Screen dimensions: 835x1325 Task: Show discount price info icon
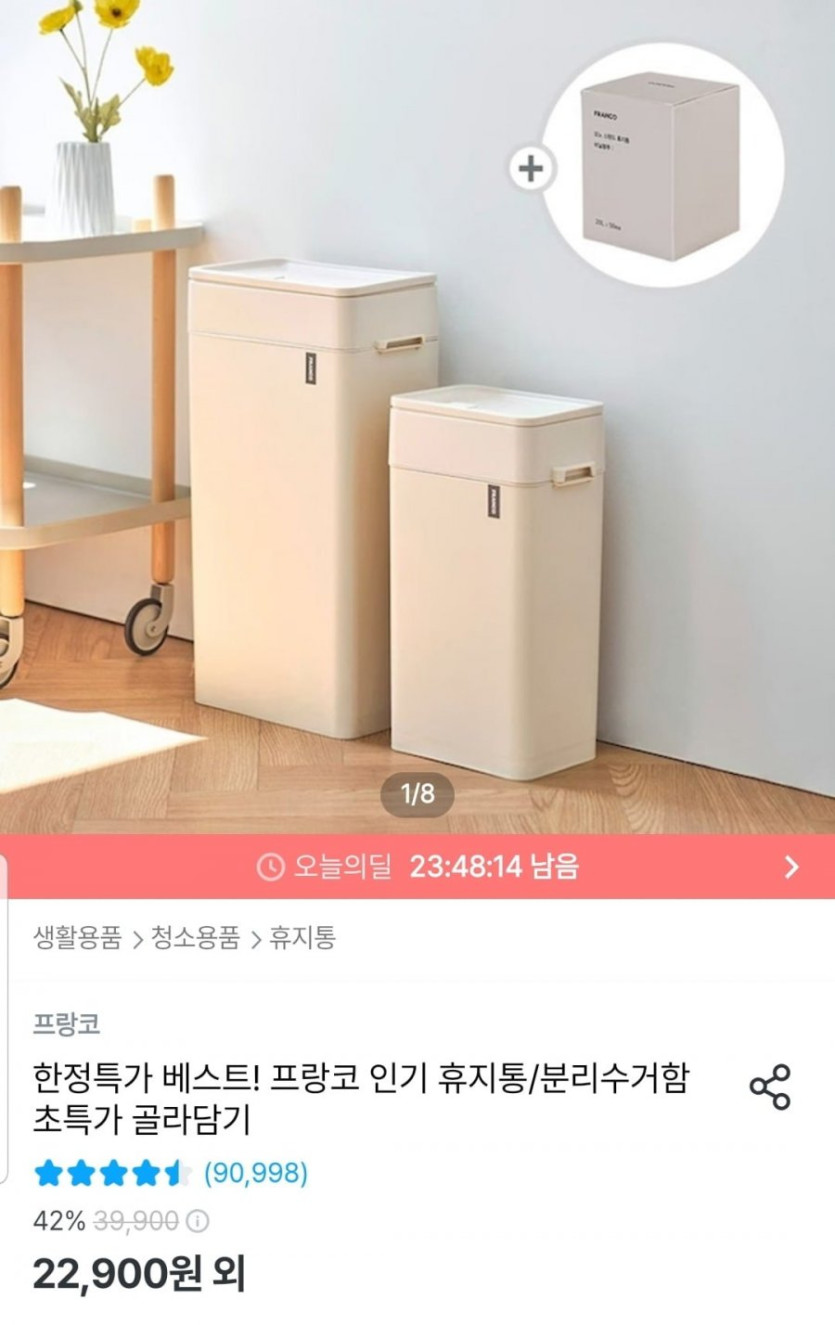tap(199, 1221)
